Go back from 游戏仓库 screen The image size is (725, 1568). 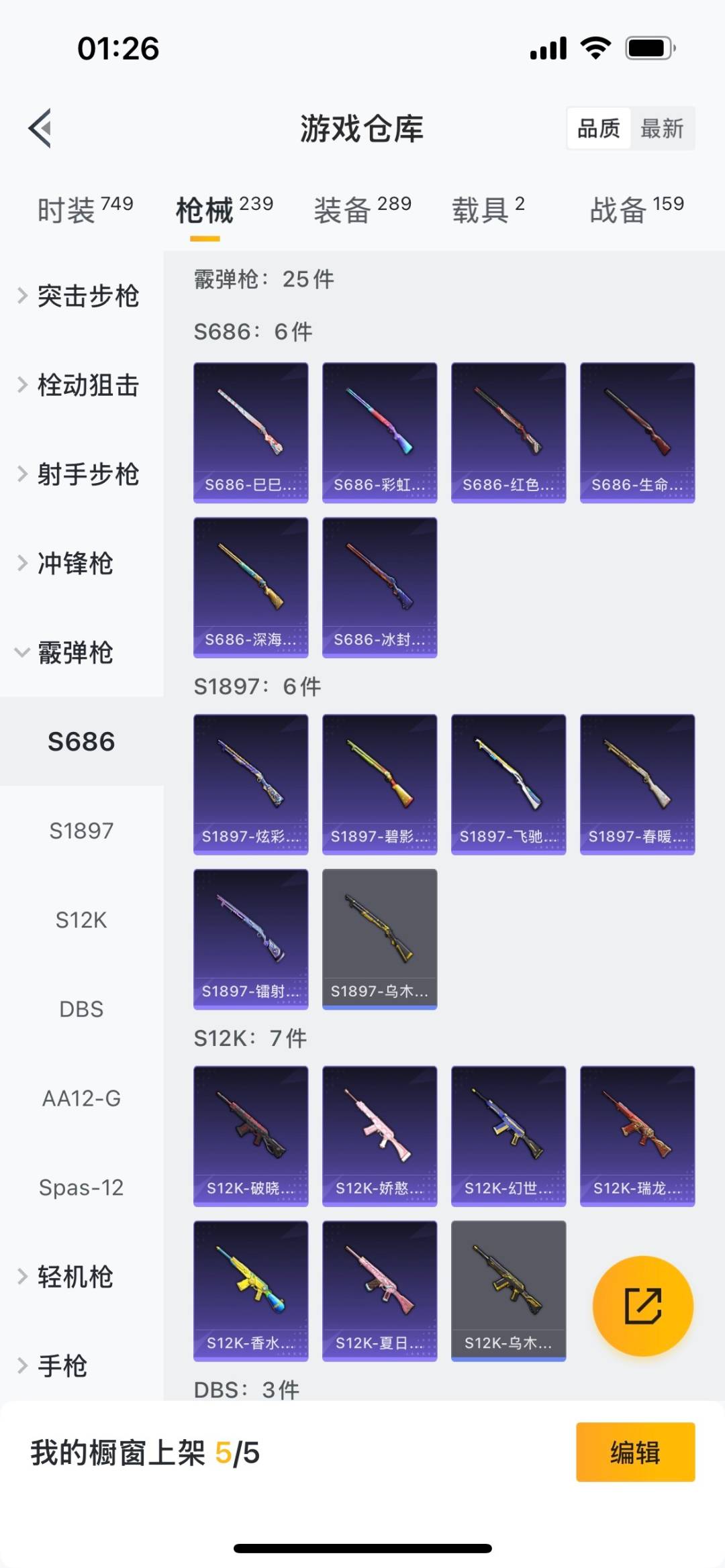pyautogui.click(x=40, y=127)
